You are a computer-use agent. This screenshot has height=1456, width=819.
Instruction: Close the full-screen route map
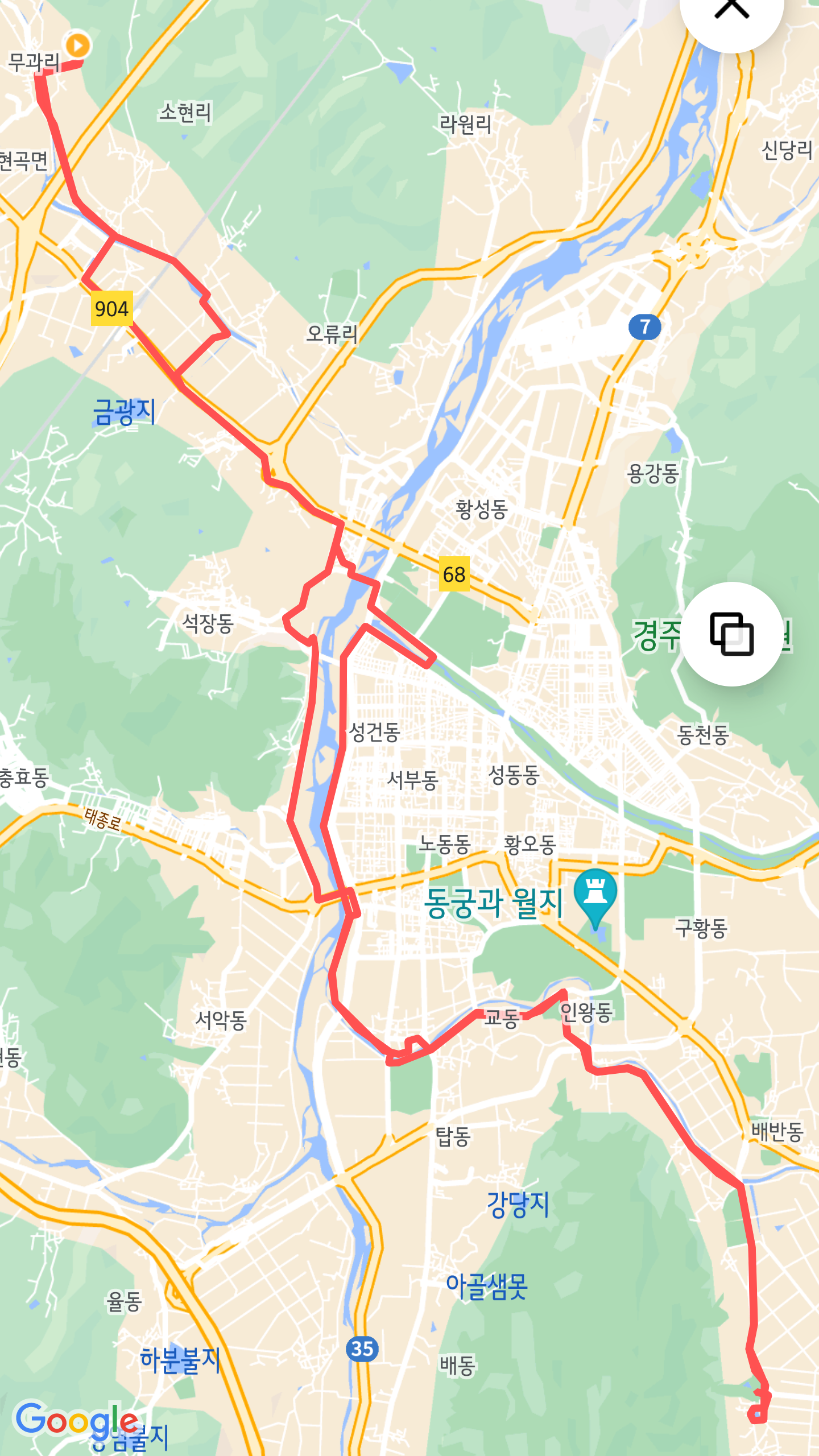[x=731, y=11]
